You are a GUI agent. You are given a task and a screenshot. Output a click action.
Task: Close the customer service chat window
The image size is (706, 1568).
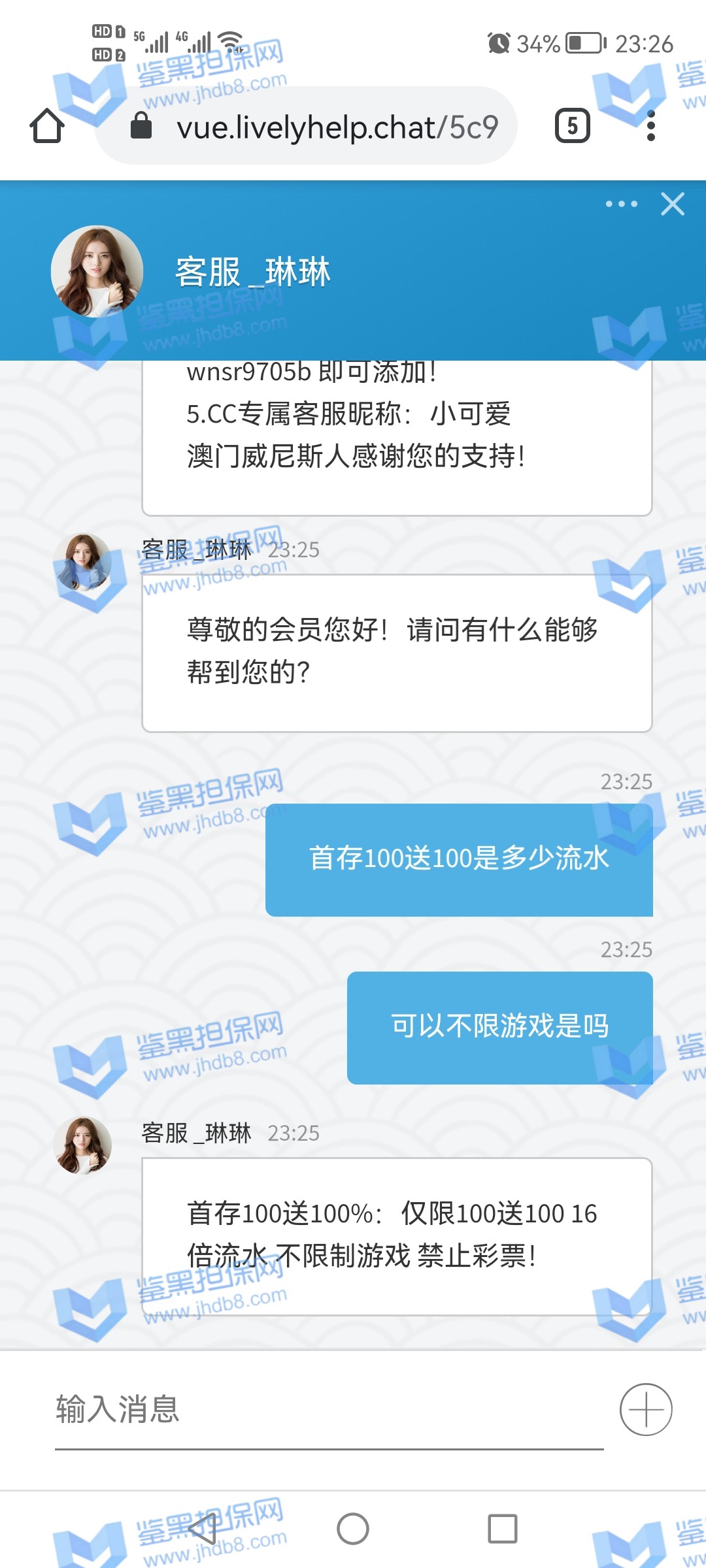click(x=673, y=204)
